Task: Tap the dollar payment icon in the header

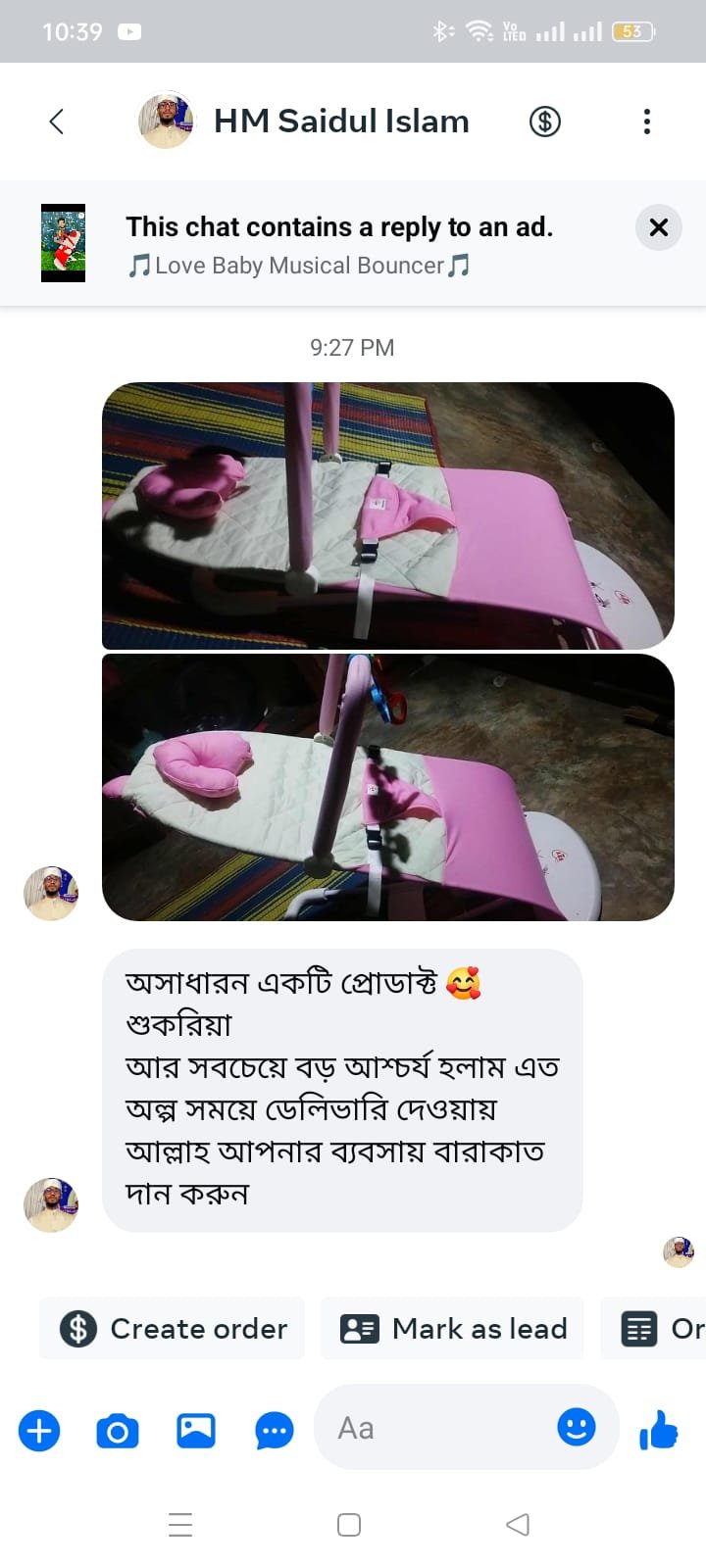Action: coord(545,122)
